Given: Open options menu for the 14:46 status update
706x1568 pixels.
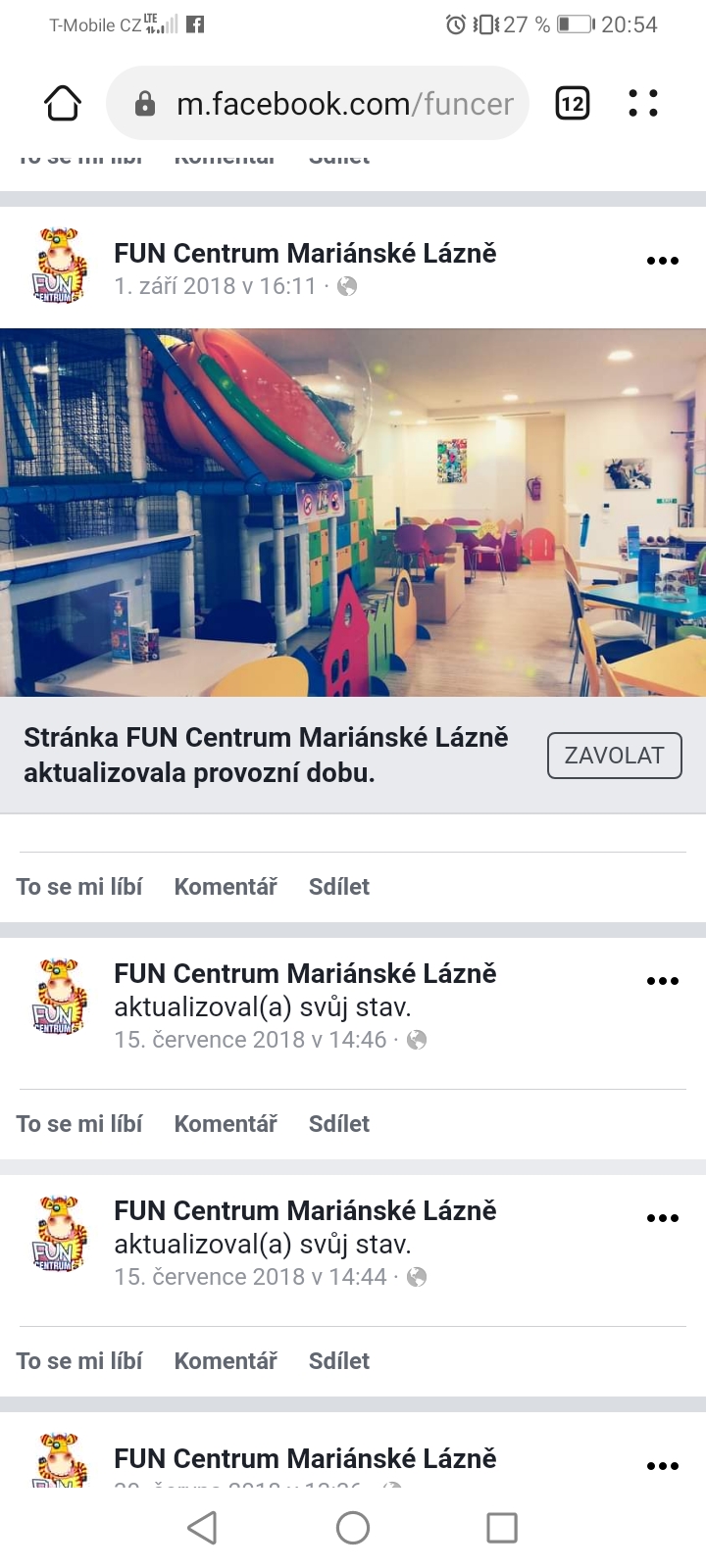Looking at the screenshot, I should [663, 981].
